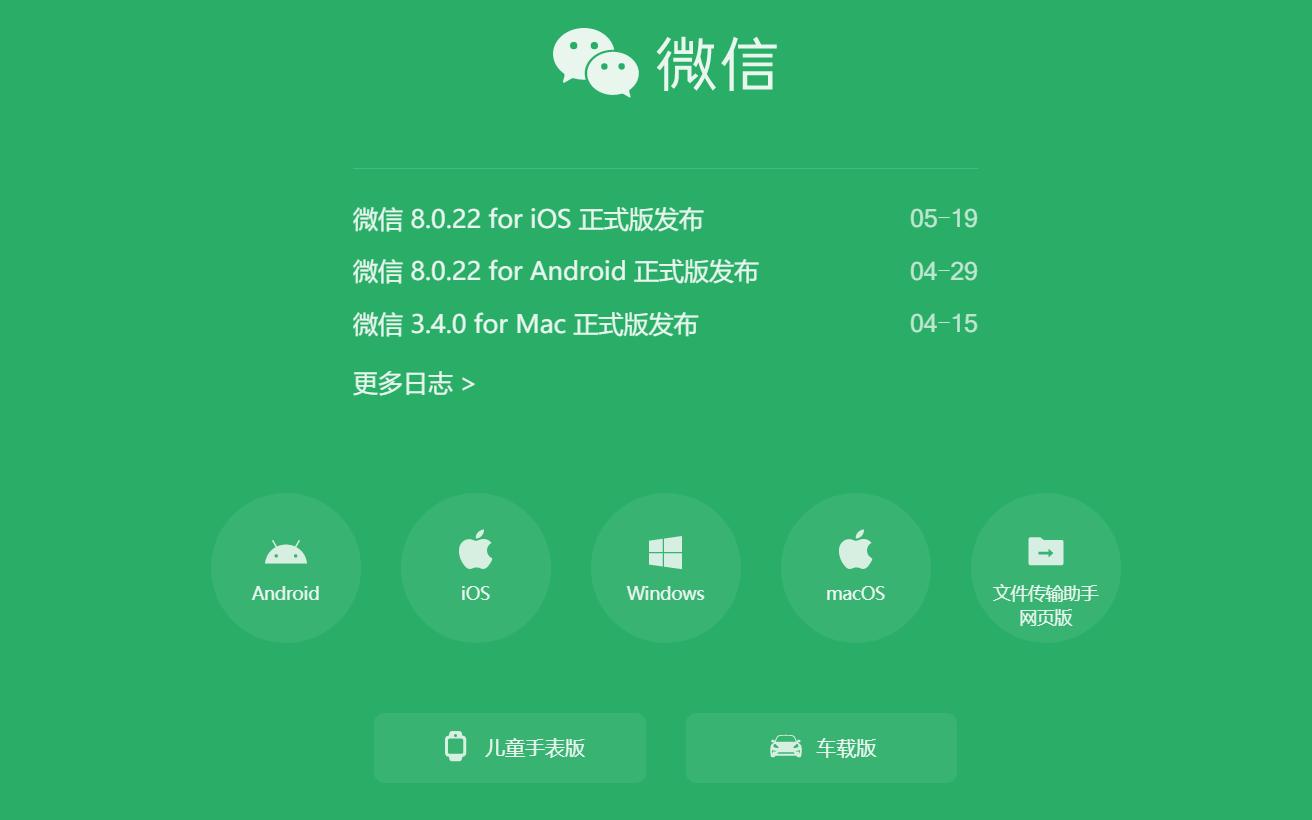This screenshot has height=820, width=1312.
Task: Open 文件传输助手网页版
Action: coord(1046,568)
